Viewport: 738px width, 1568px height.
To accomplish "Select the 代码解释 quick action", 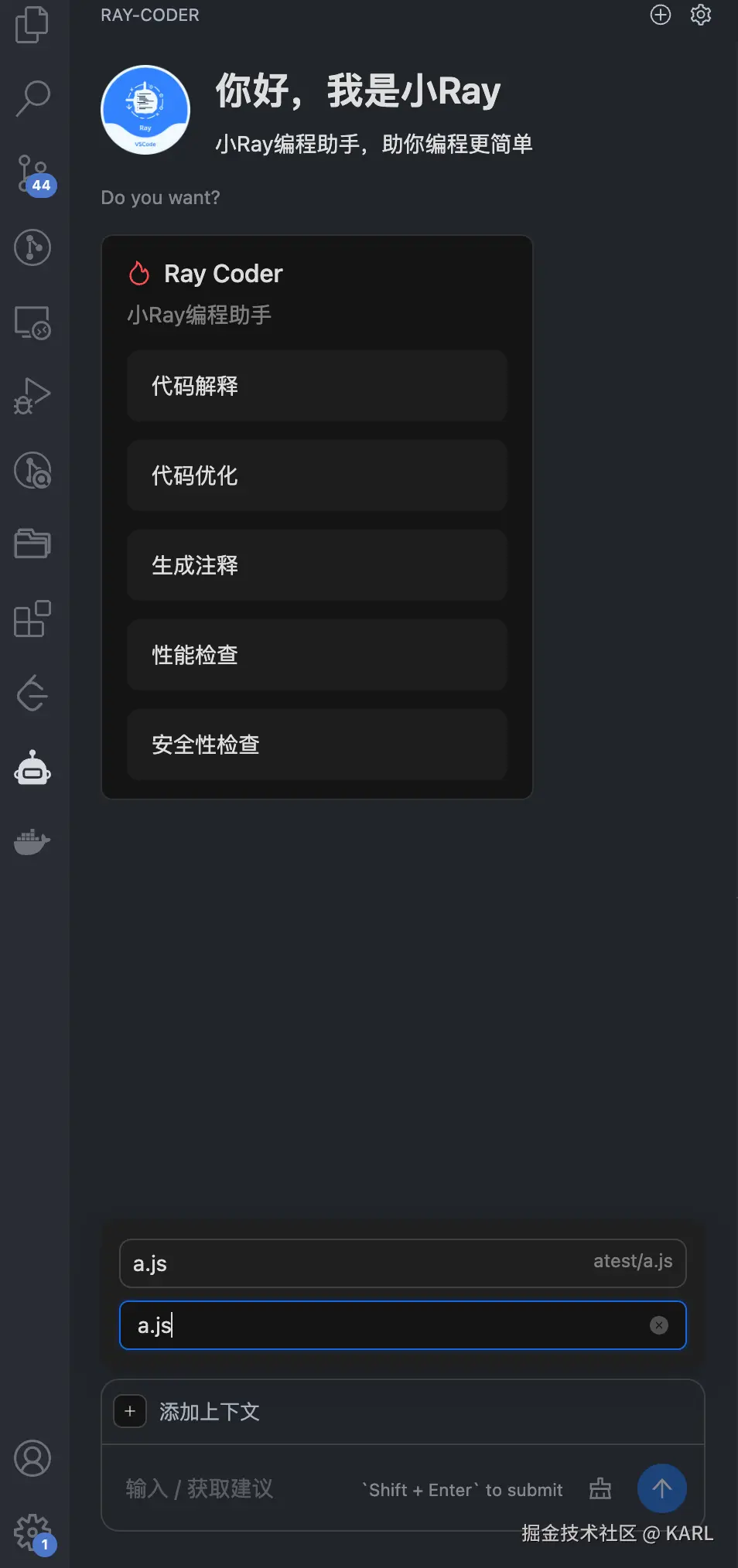I will click(316, 386).
